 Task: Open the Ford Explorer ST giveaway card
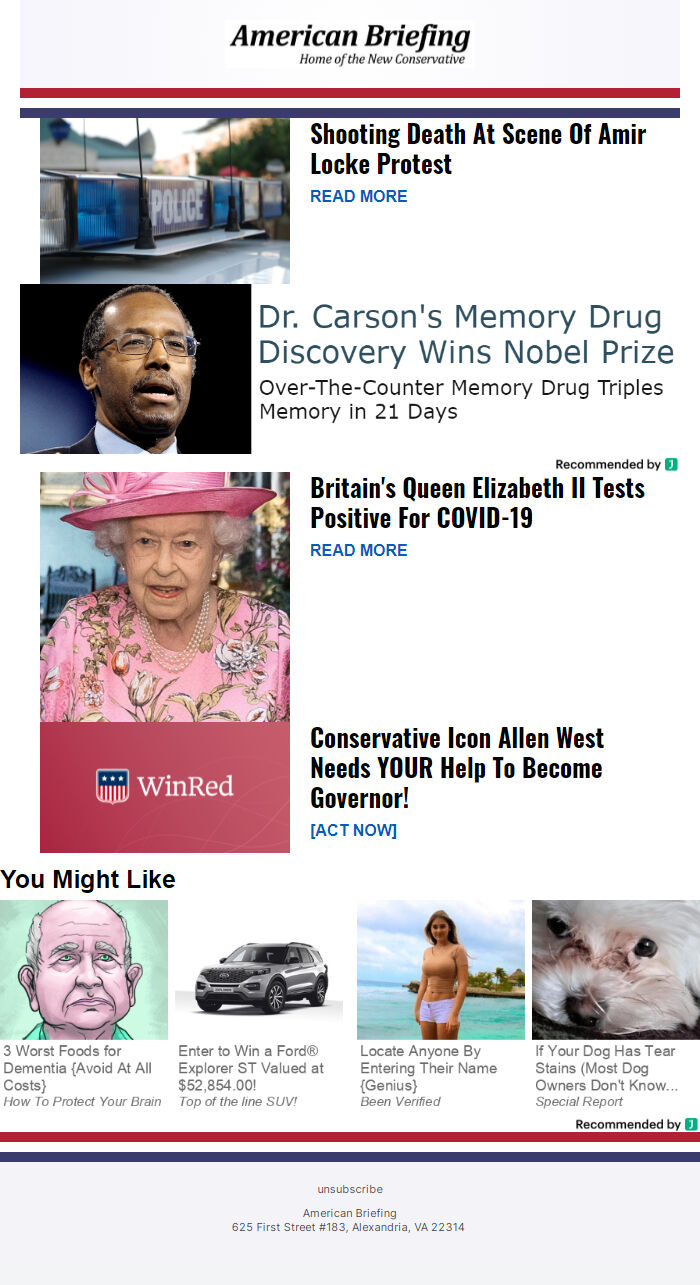[x=259, y=1005]
